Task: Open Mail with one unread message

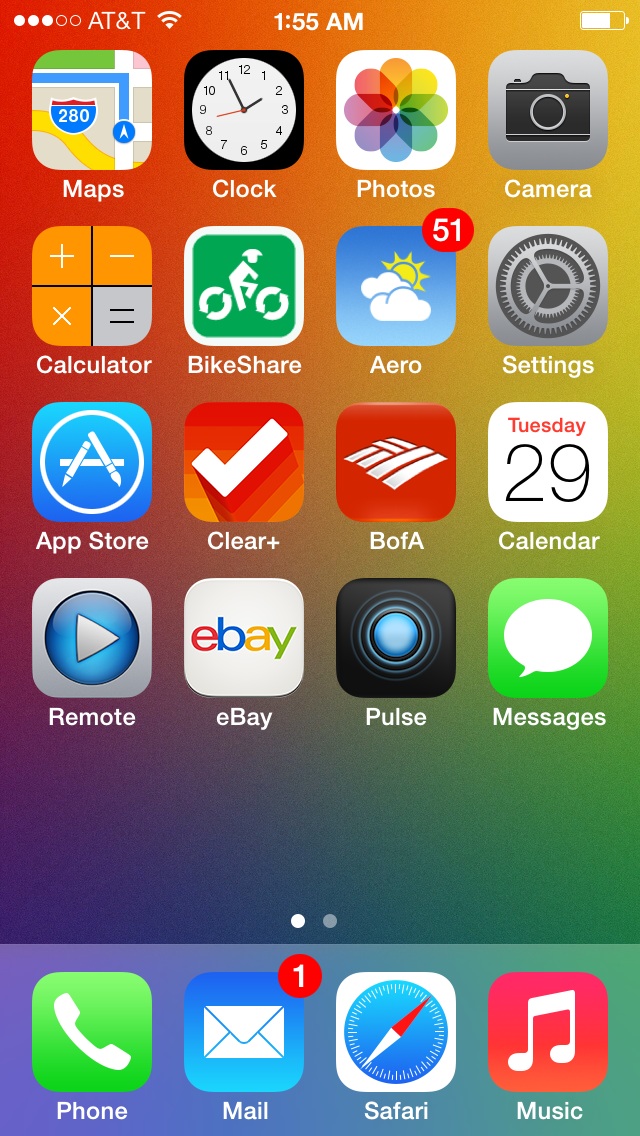Action: (x=244, y=1032)
